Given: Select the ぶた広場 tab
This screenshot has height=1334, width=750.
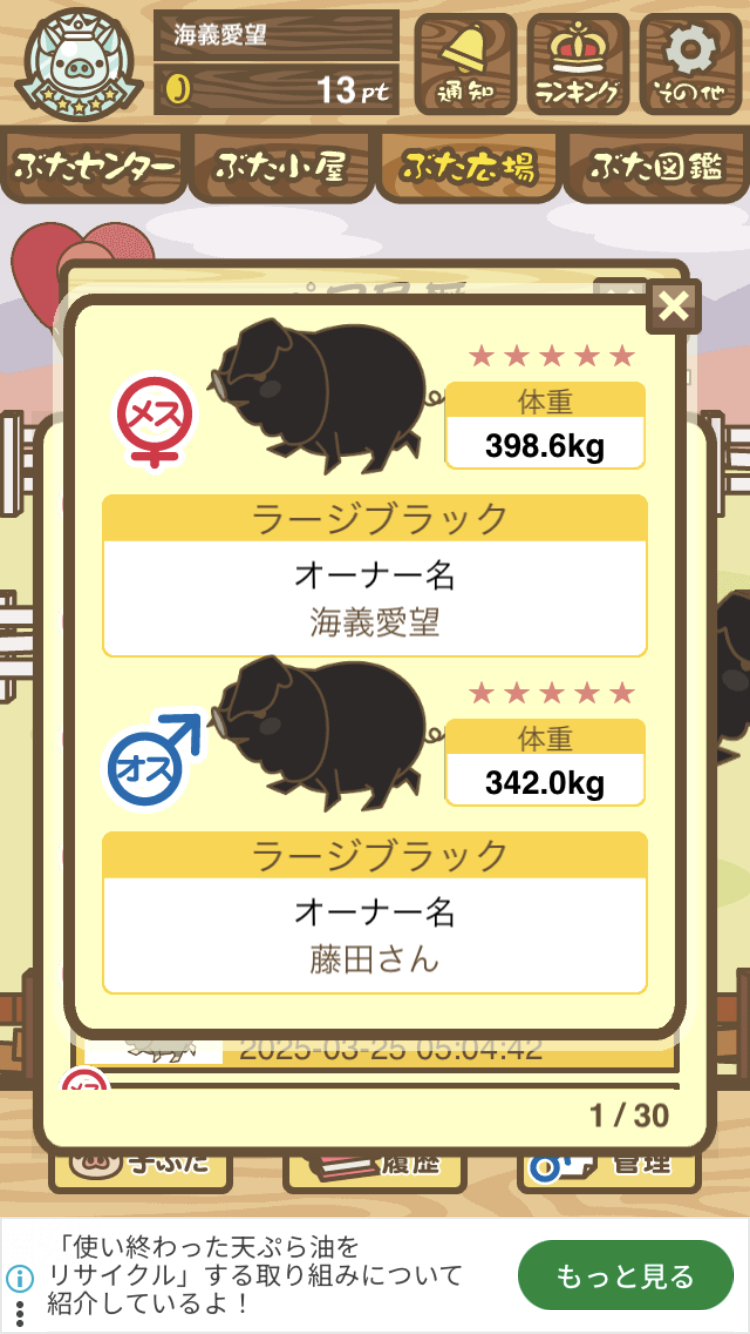Looking at the screenshot, I should click(468, 167).
